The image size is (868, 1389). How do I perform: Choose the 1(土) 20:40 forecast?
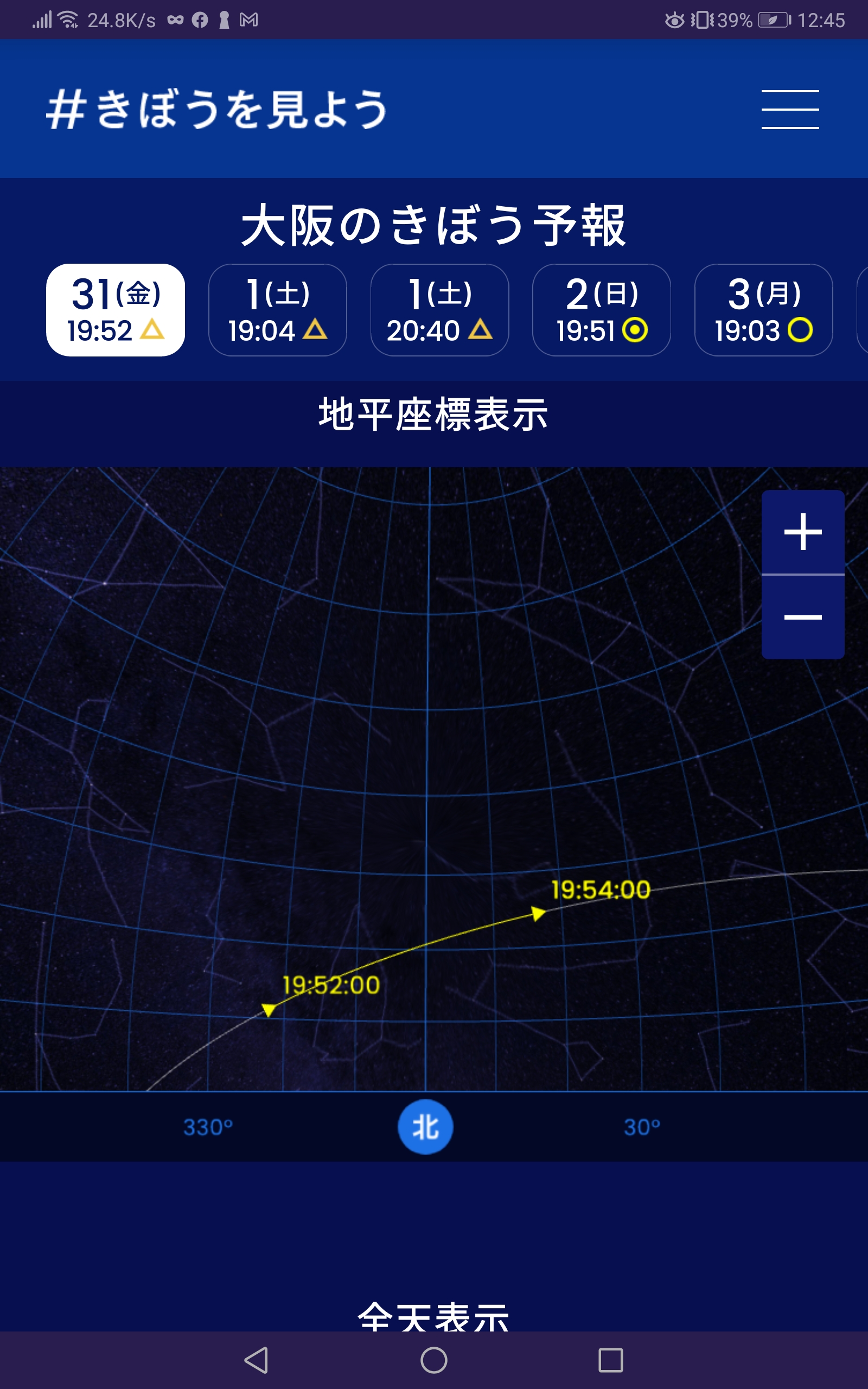tap(440, 310)
